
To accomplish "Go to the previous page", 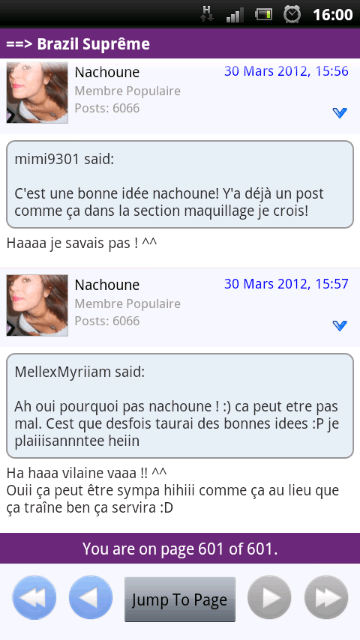I will pyautogui.click(x=91, y=598).
